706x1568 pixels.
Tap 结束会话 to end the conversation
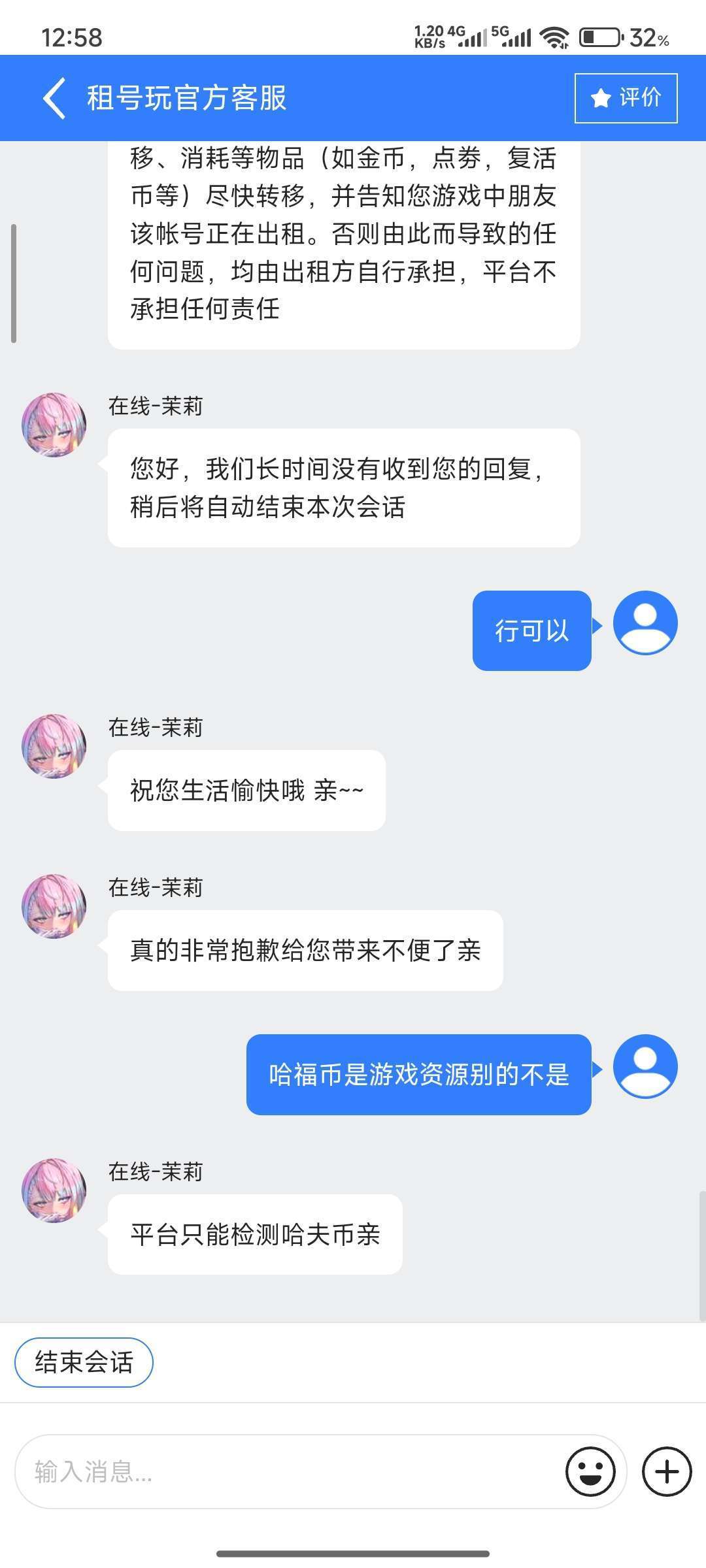tap(84, 1362)
